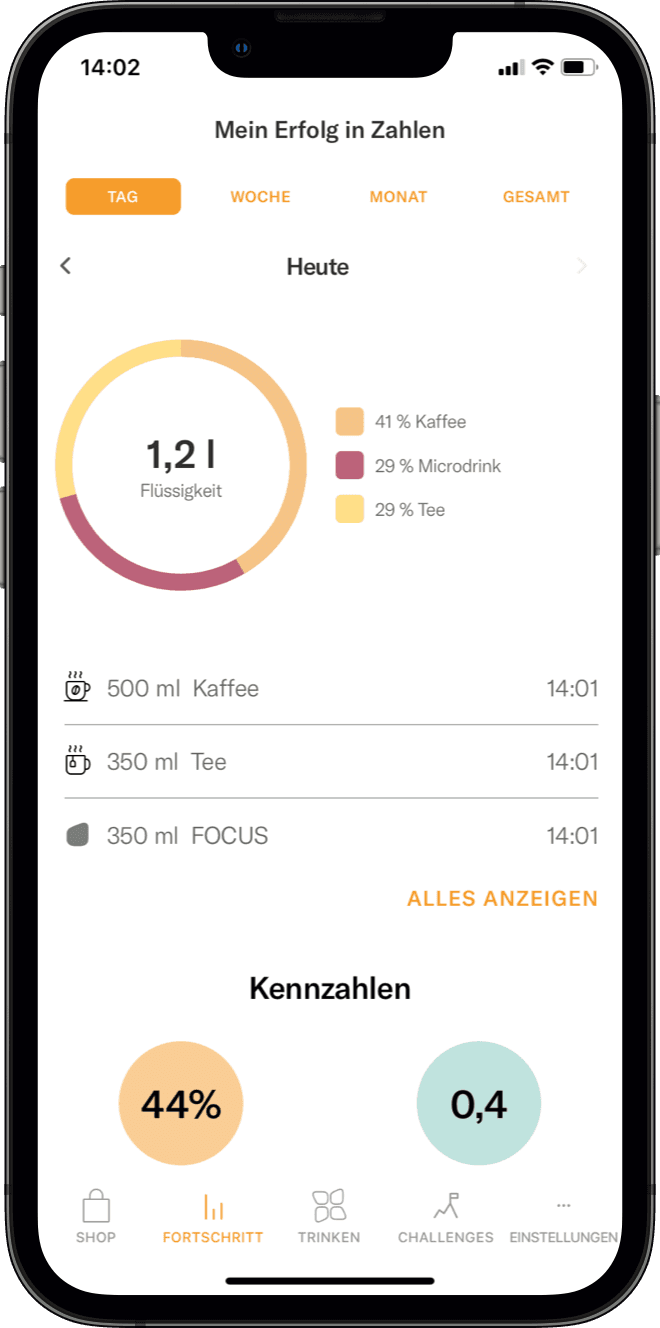Open the Challenges tab
Viewport: 660px width, 1328px height.
[x=446, y=1216]
